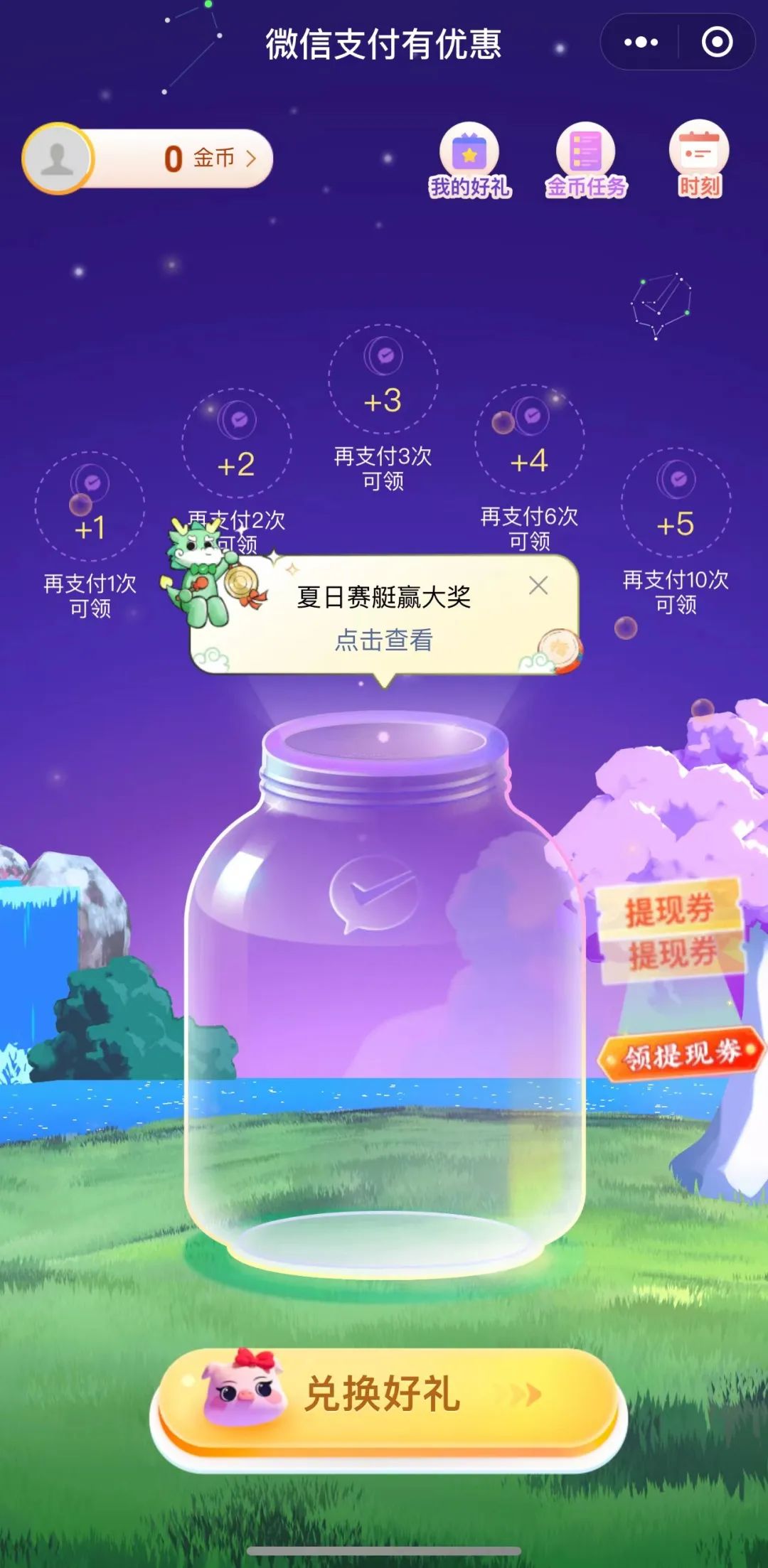Close the mini program via circle icon

[x=717, y=43]
